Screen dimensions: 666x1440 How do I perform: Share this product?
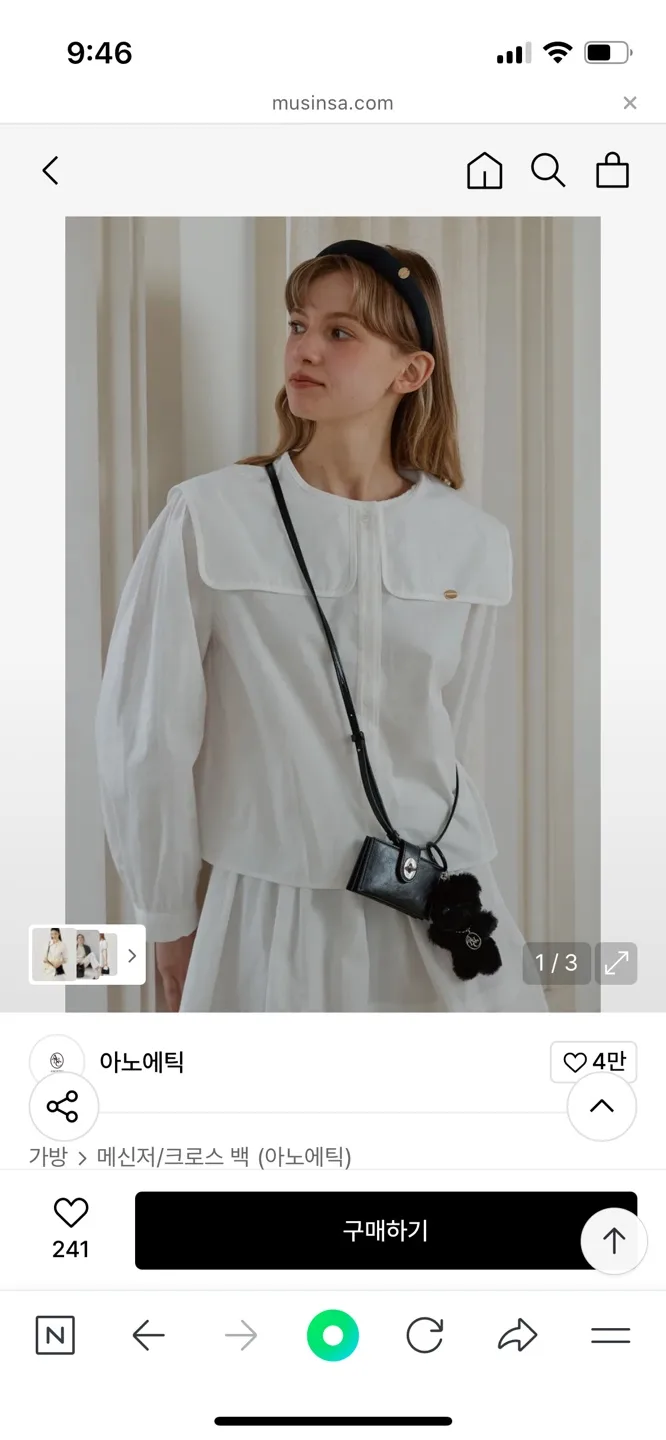[x=63, y=1107]
